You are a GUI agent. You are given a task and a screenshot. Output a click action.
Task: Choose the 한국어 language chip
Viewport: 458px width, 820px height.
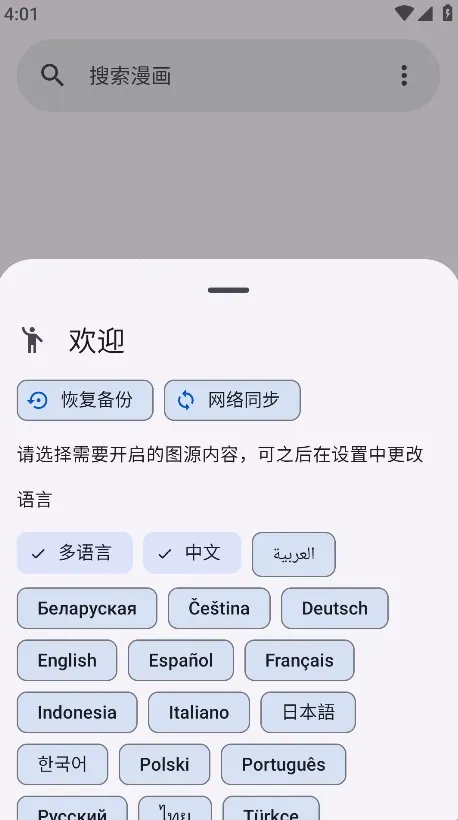(x=62, y=765)
